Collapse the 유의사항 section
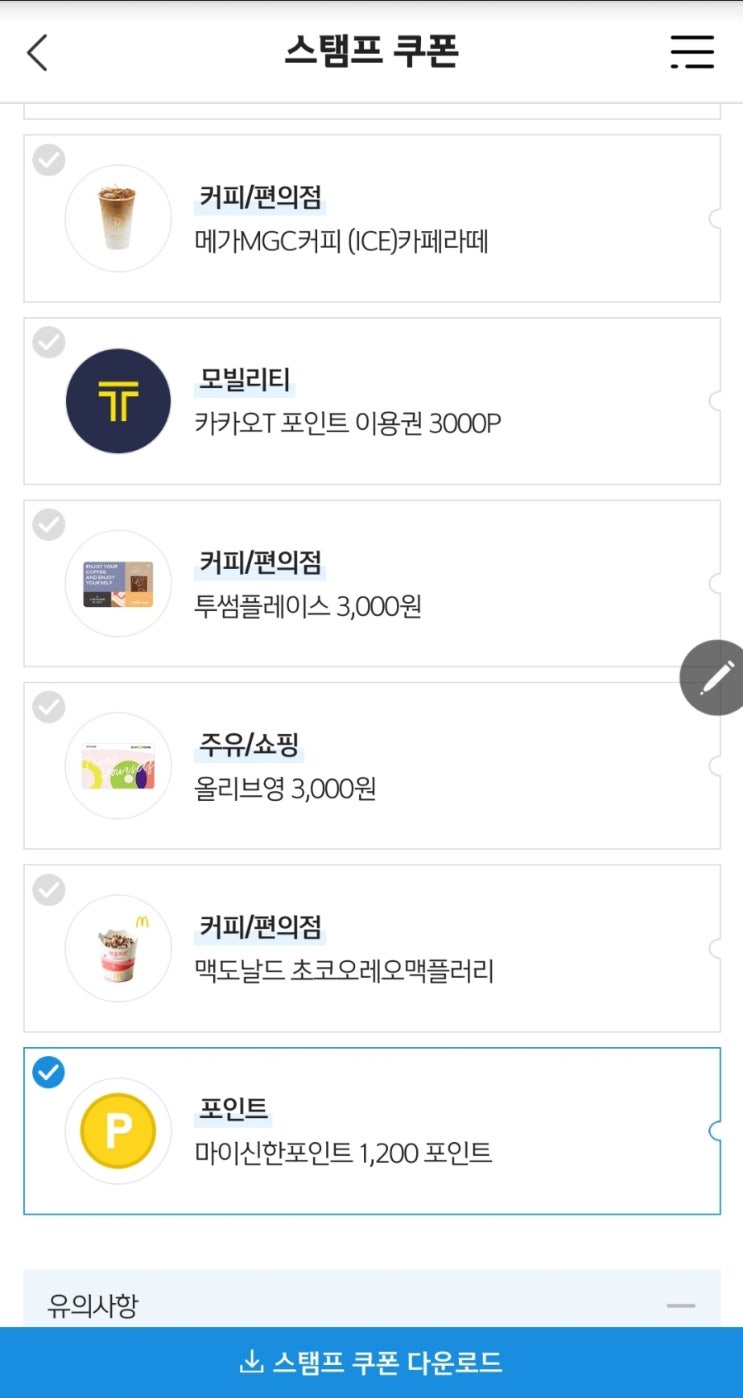The height and width of the screenshot is (1398, 743). (x=681, y=1306)
